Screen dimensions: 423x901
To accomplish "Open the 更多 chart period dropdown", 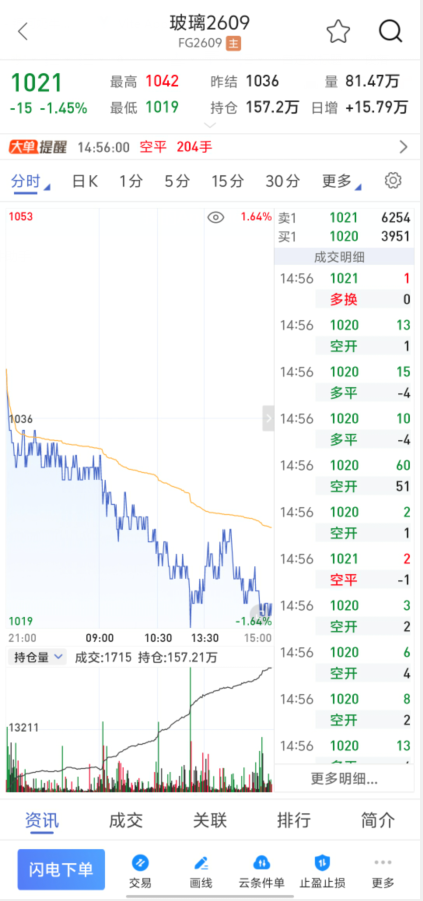I will pyautogui.click(x=341, y=182).
